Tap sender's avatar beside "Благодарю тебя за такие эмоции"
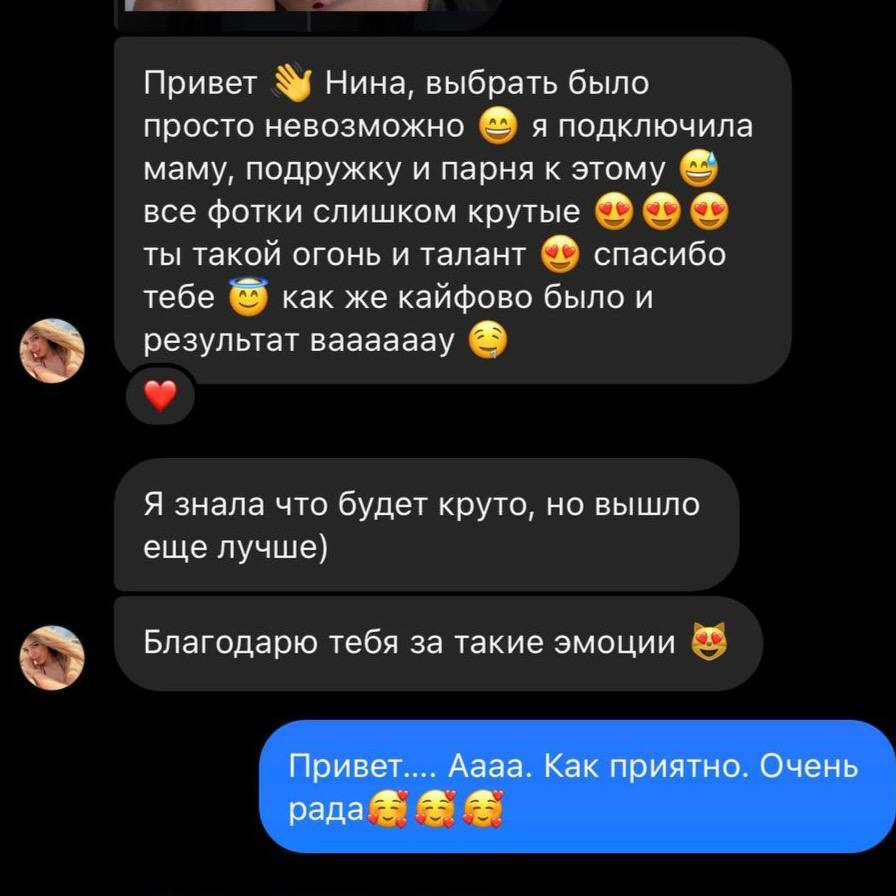The image size is (896, 896). click(52, 658)
